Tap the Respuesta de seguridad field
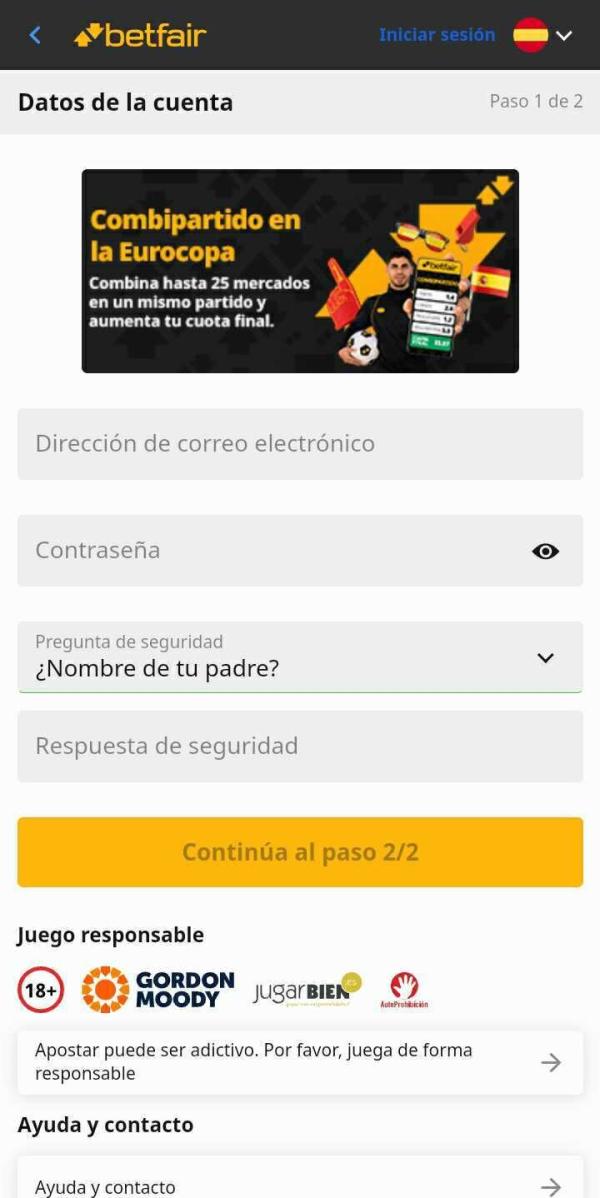The width and height of the screenshot is (600, 1198). point(300,746)
